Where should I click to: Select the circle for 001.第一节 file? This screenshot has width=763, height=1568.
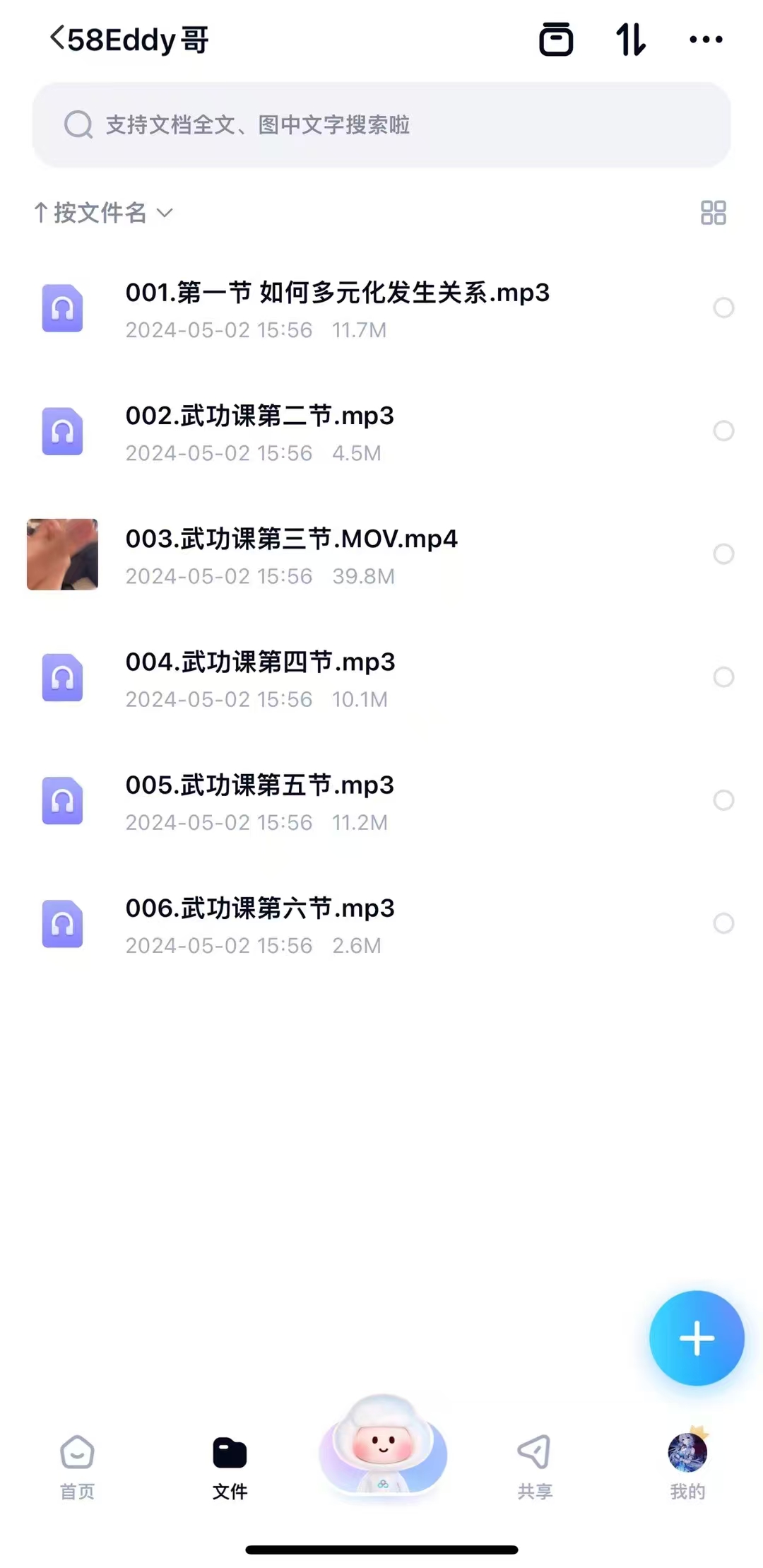(x=723, y=308)
